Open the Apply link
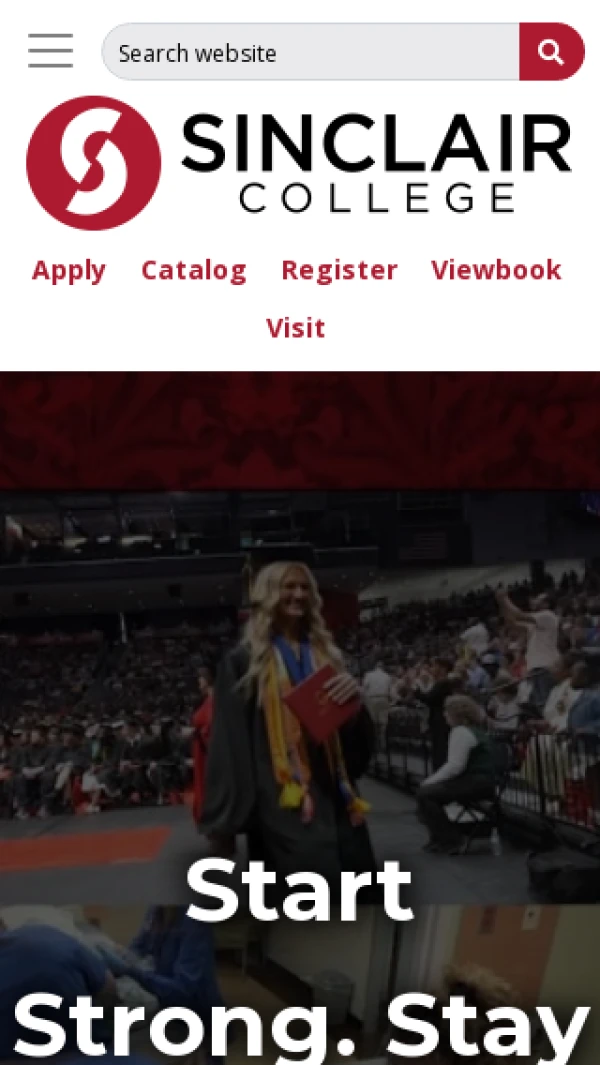This screenshot has height=1065, width=600. pyautogui.click(x=69, y=270)
